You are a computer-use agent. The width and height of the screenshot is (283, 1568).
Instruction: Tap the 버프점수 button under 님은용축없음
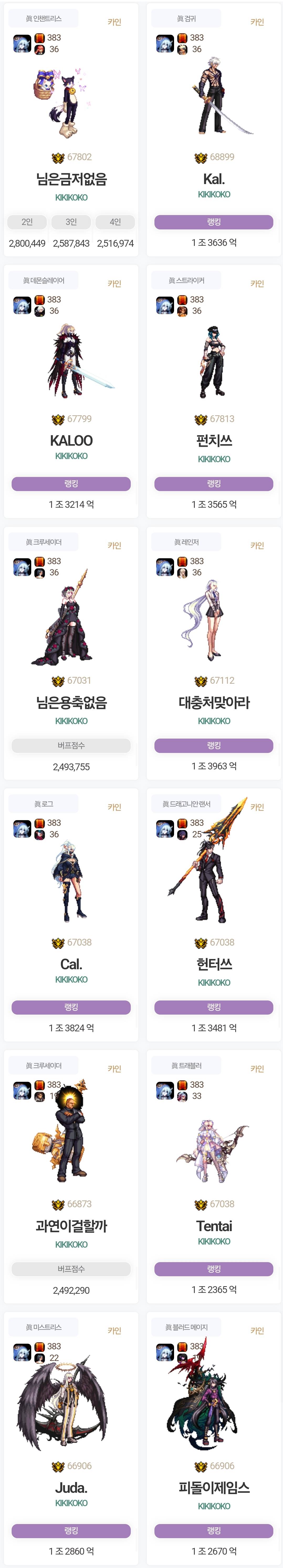pos(71,746)
